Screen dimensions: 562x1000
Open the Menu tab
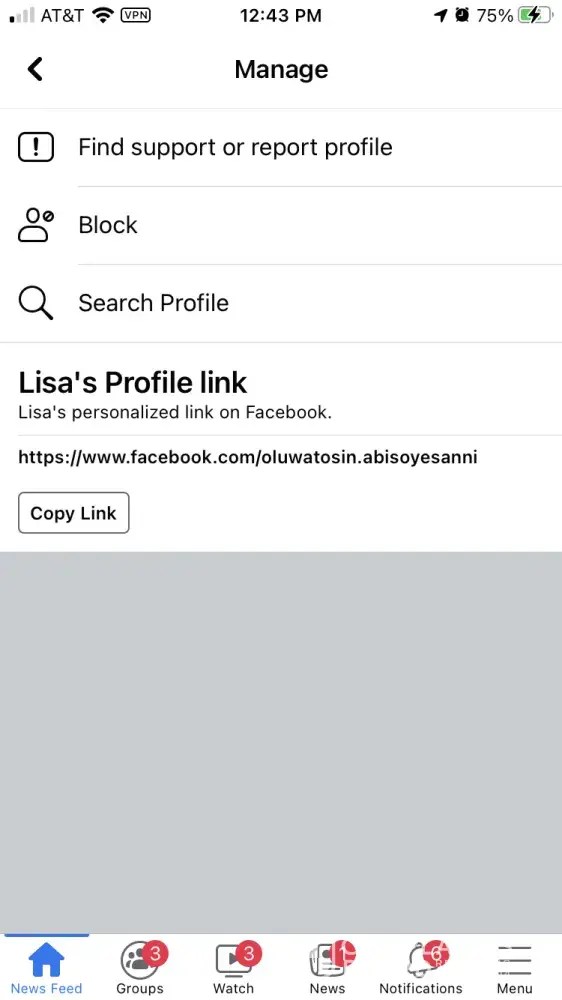(x=515, y=968)
